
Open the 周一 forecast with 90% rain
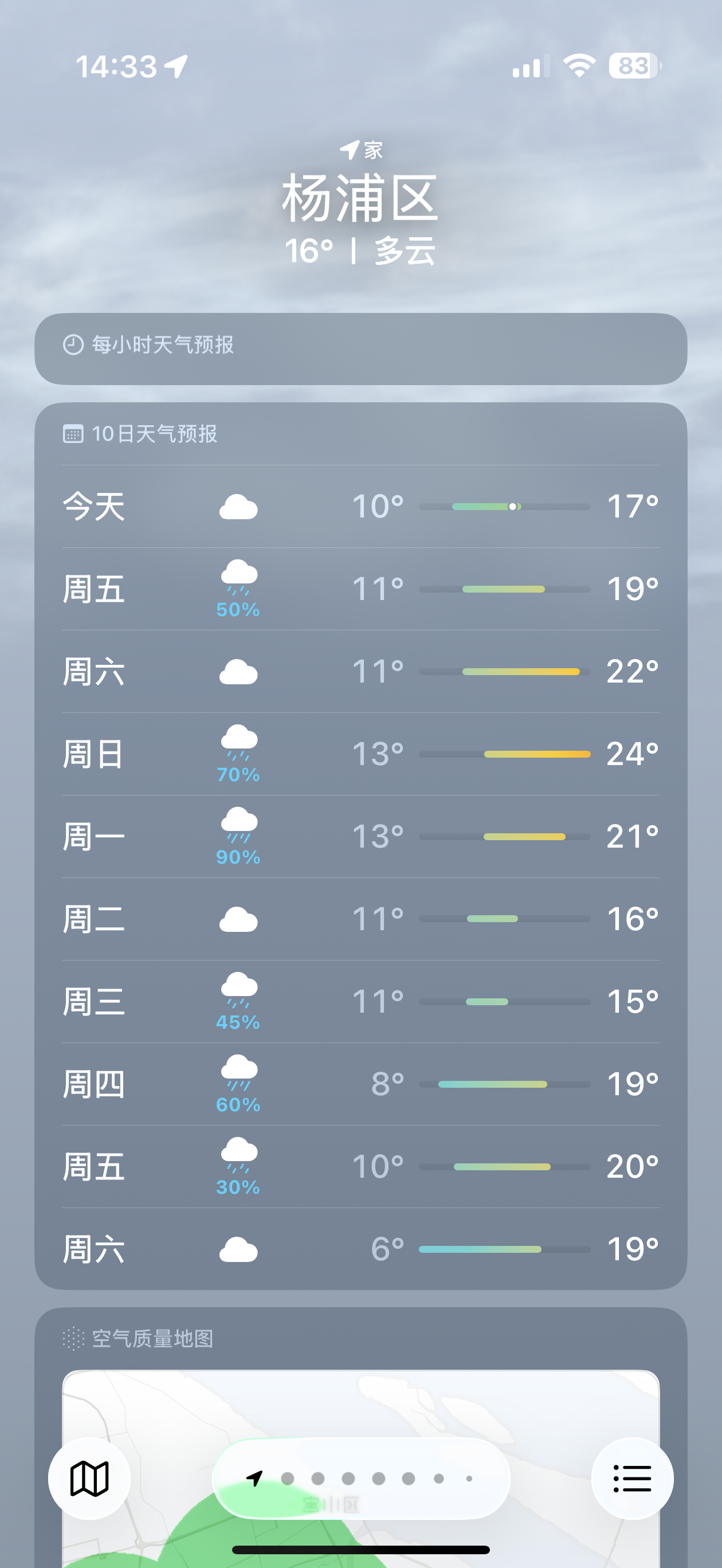360,836
